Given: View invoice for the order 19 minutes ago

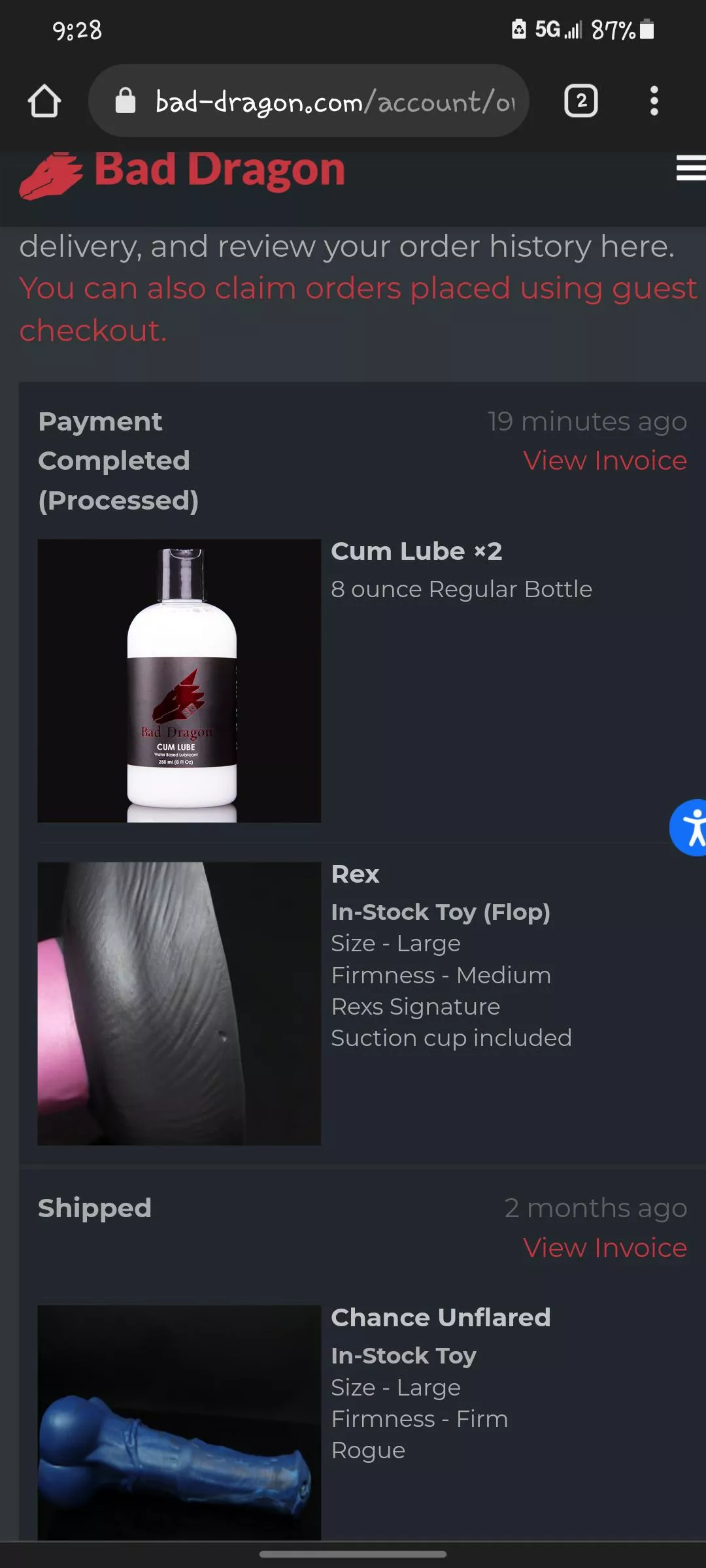Looking at the screenshot, I should click(605, 461).
